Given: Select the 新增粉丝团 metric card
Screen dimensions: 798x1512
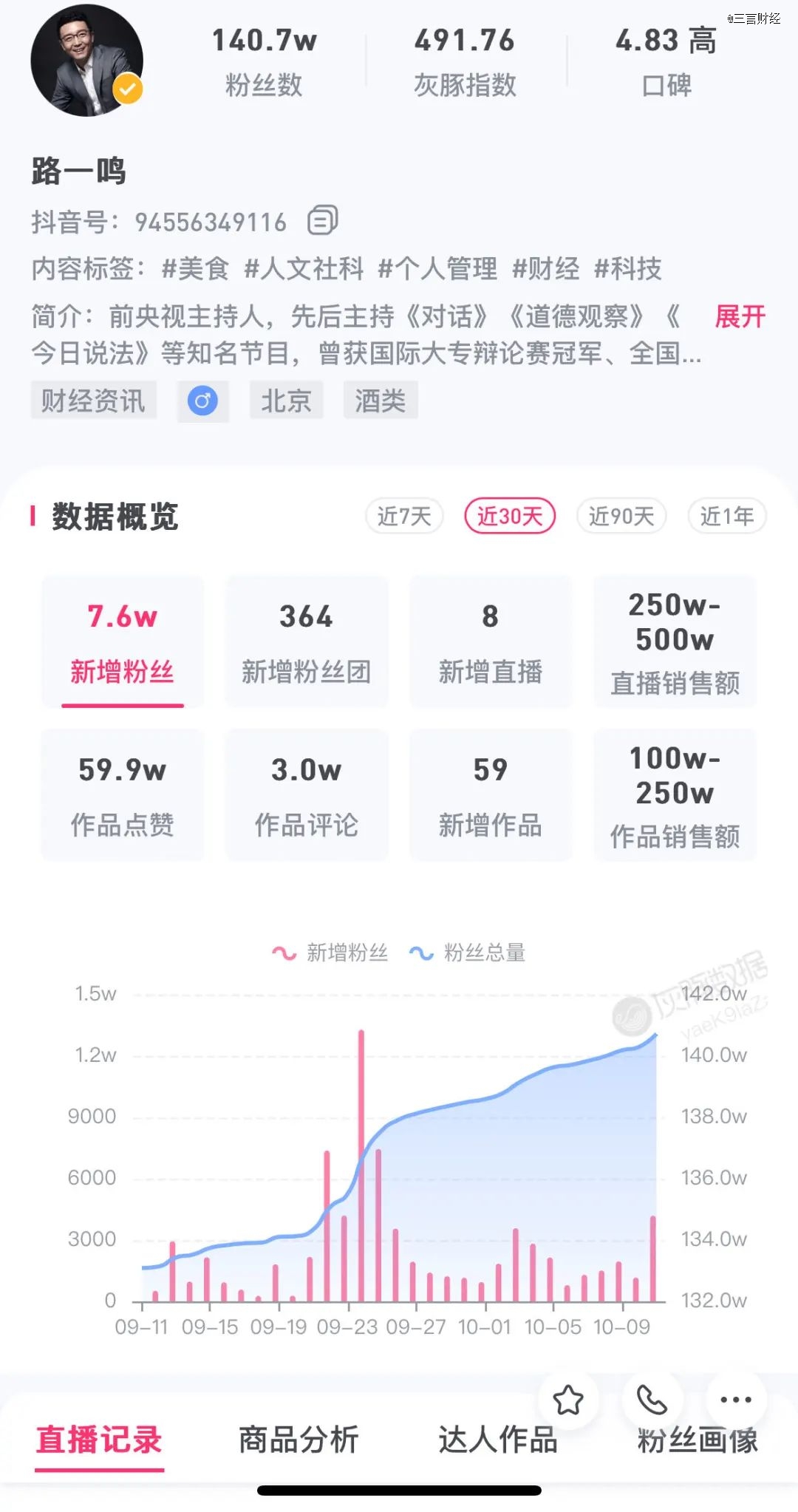Looking at the screenshot, I should [307, 641].
